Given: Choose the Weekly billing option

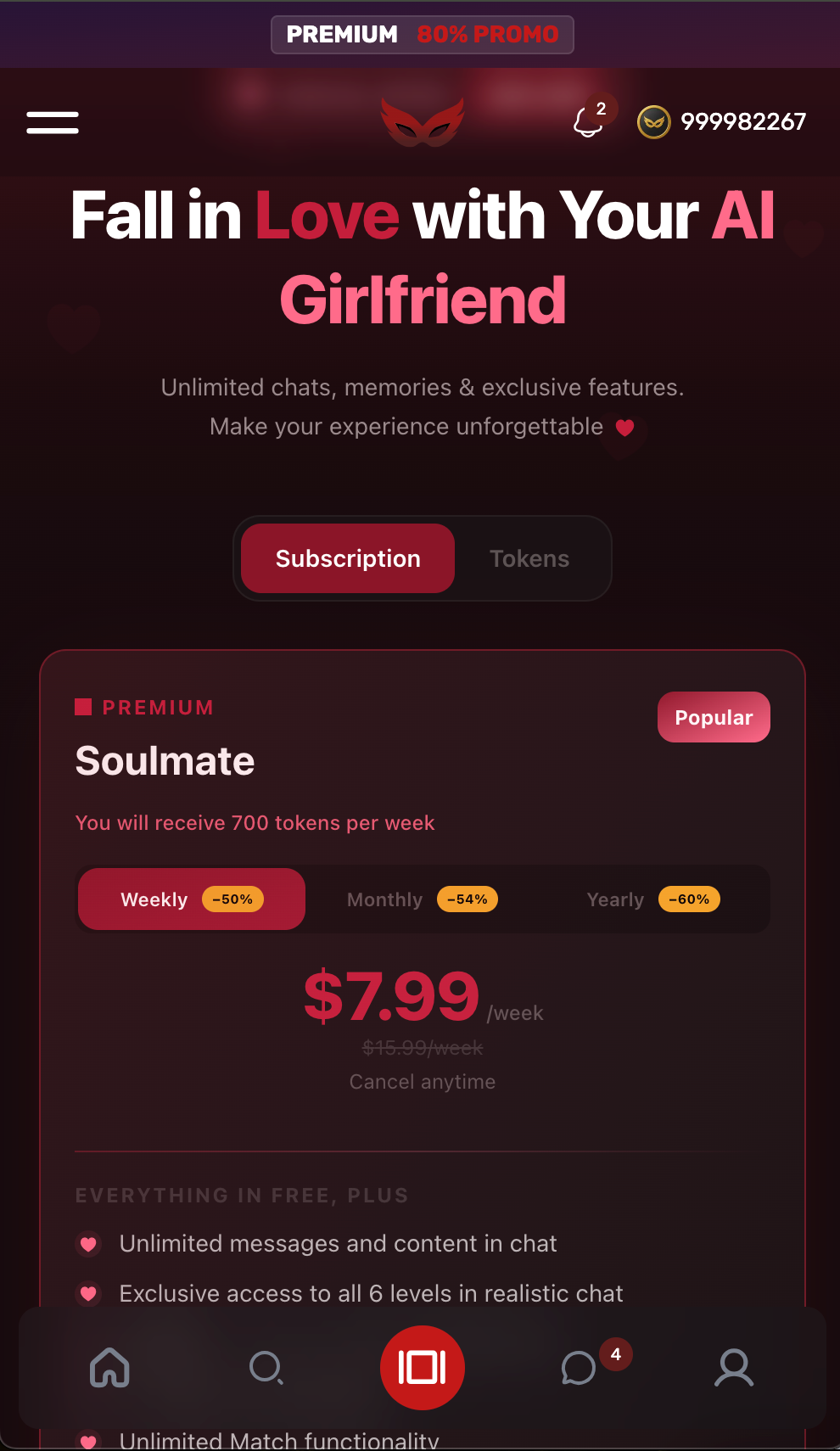Looking at the screenshot, I should (x=192, y=899).
